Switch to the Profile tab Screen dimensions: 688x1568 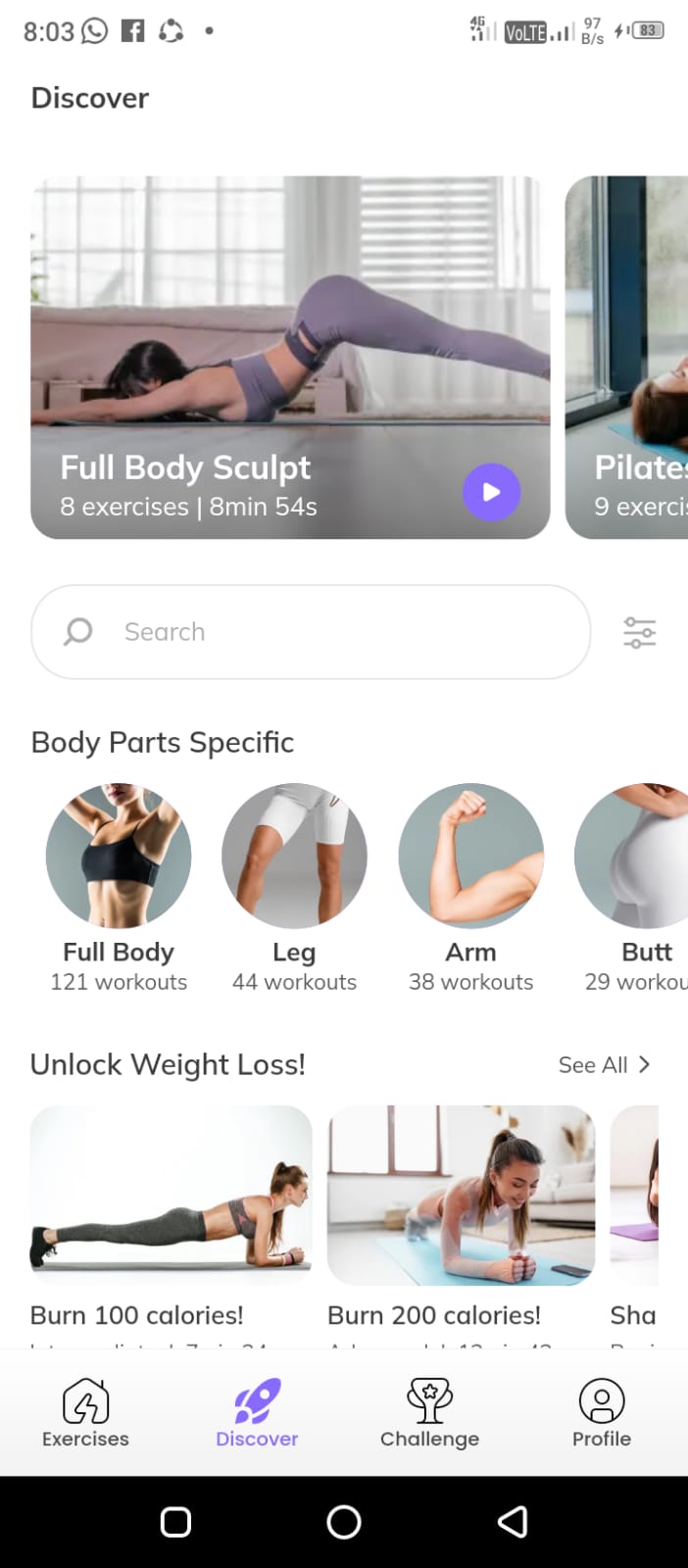pos(602,1413)
